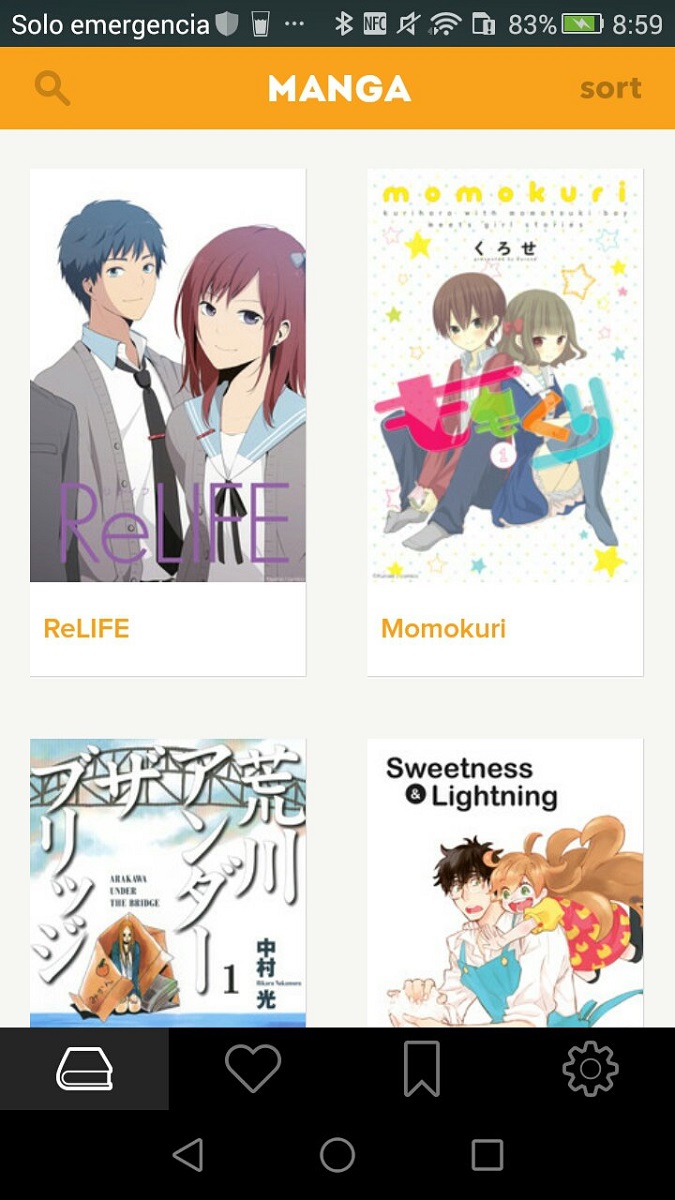The image size is (675, 1200).
Task: Go to the favorites heart tab
Action: tap(253, 1069)
